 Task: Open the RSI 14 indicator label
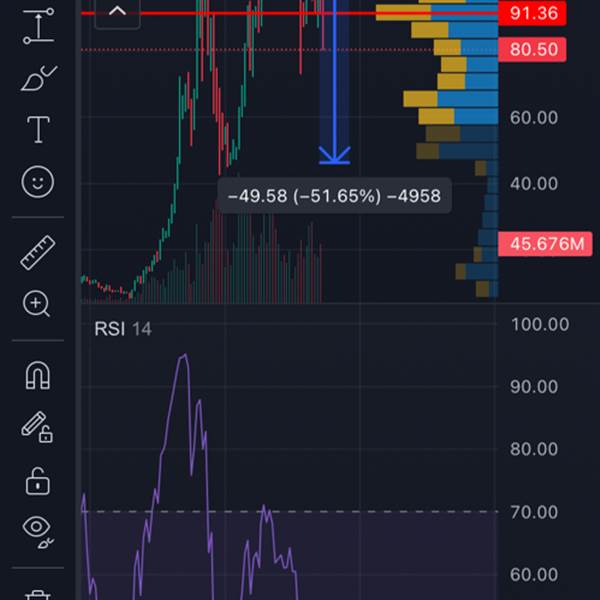click(x=122, y=328)
